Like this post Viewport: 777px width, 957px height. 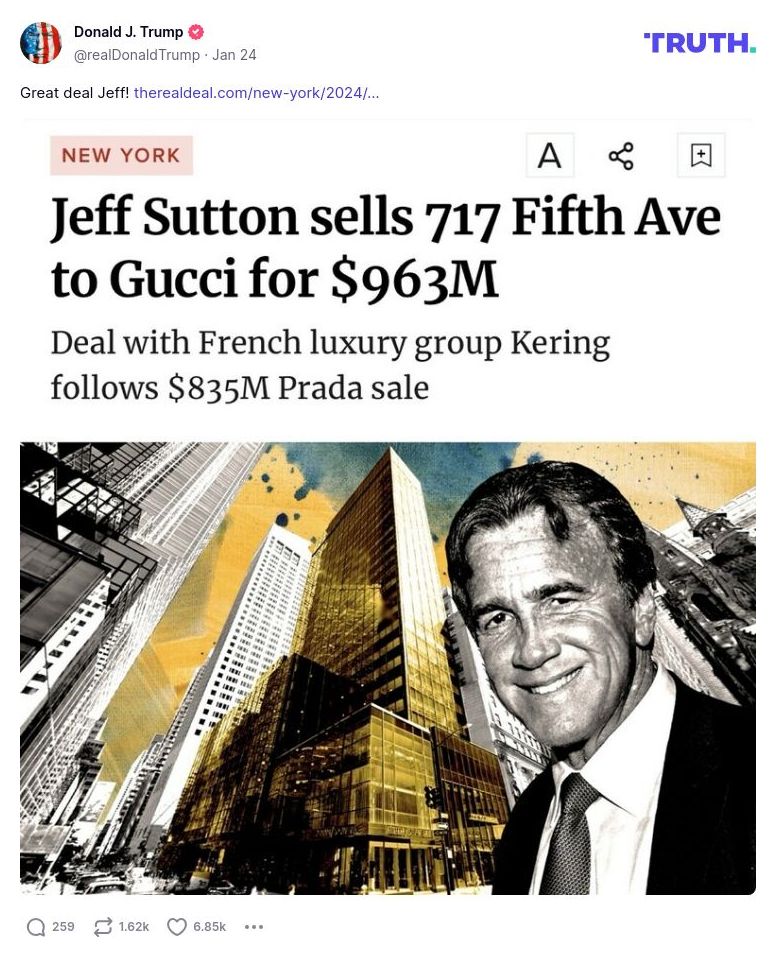[177, 927]
